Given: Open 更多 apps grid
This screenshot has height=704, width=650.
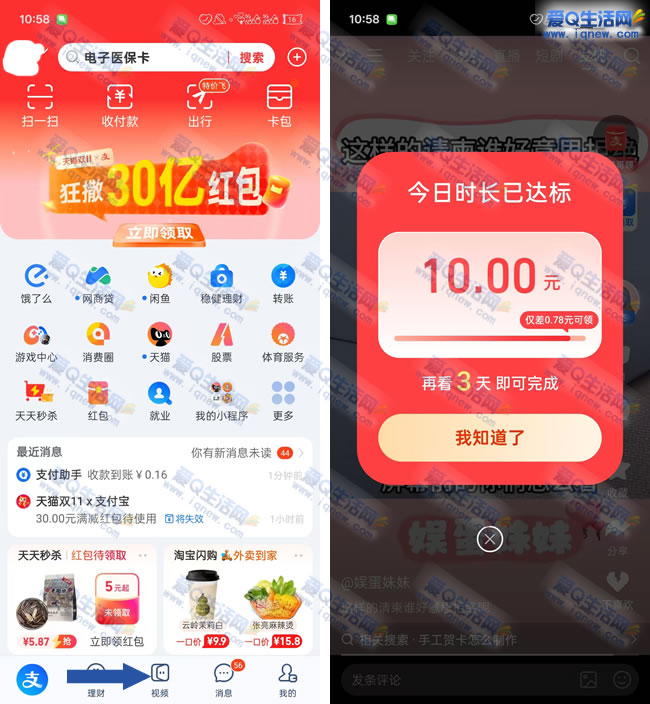Looking at the screenshot, I should coord(283,400).
